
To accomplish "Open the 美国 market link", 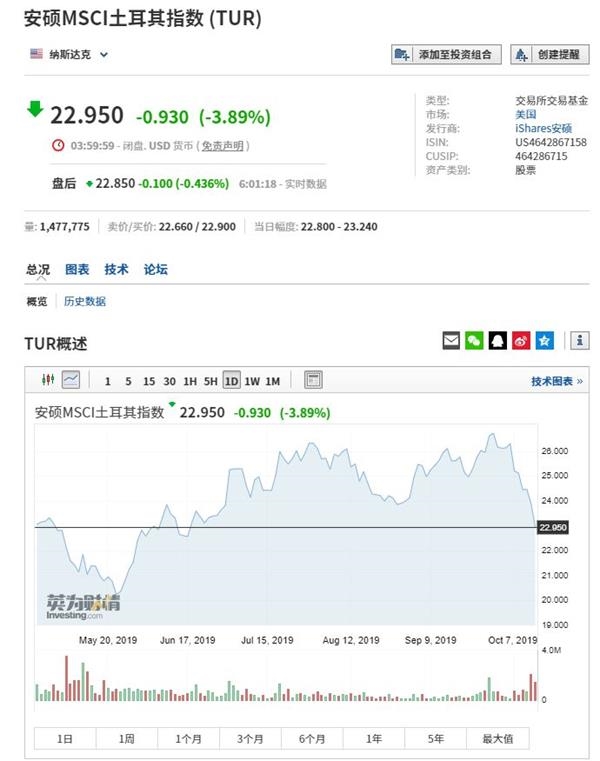I will pos(525,115).
